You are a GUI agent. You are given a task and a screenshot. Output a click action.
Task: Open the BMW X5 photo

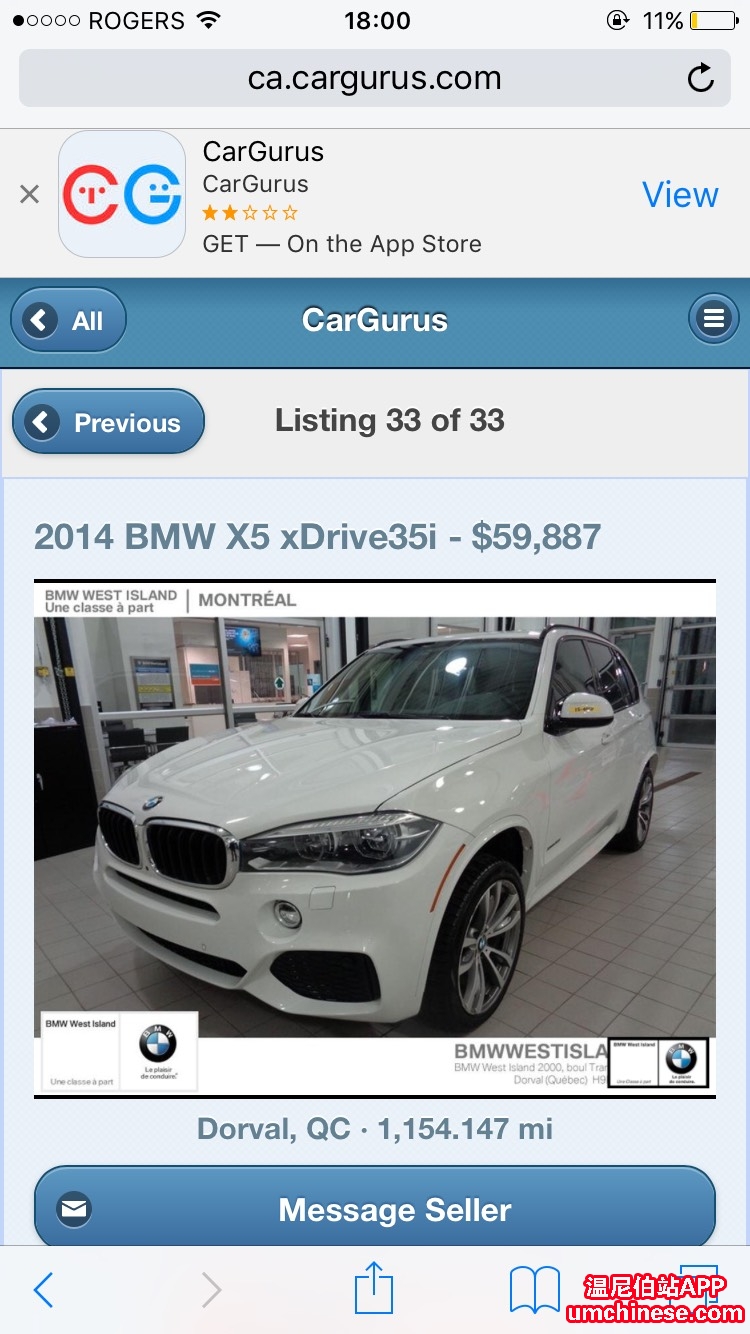point(375,838)
